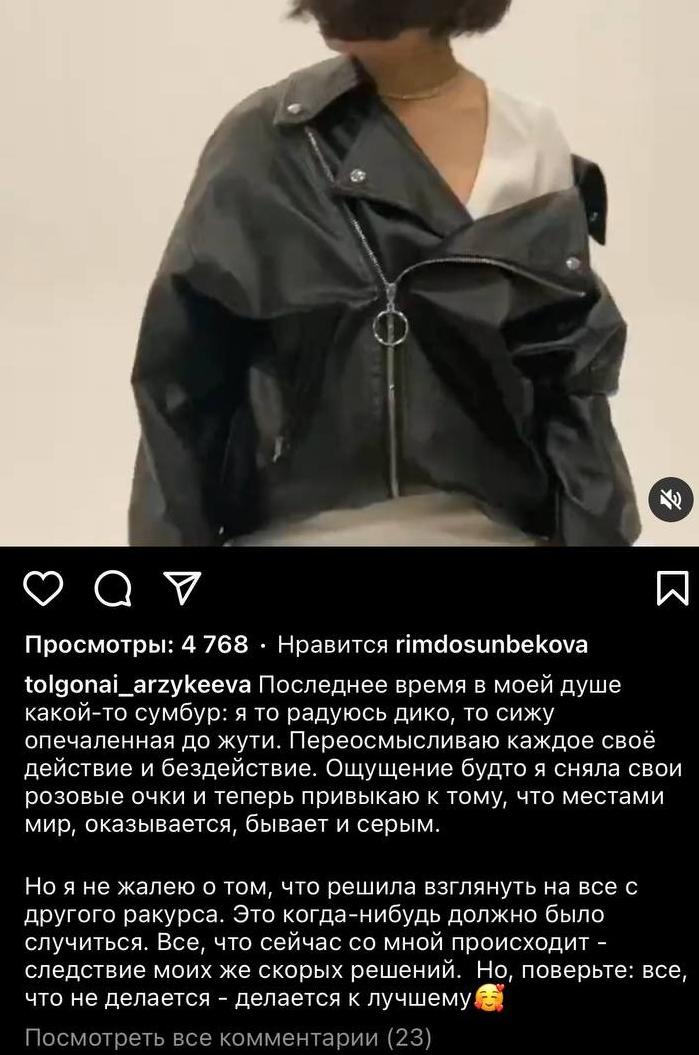Open tolgonai_arzykeeva's profile from caption

(x=138, y=686)
